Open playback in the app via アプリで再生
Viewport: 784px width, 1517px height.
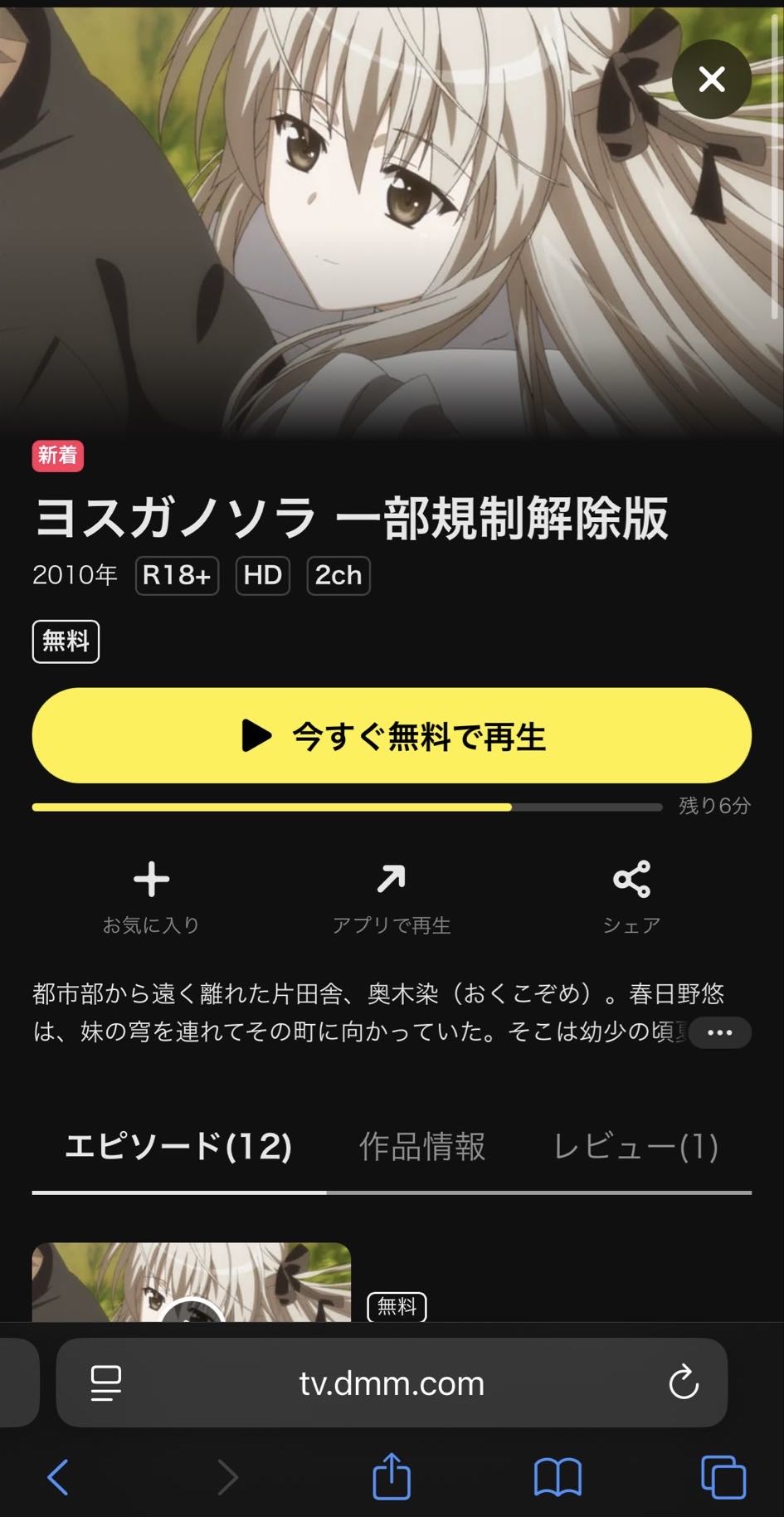392,896
